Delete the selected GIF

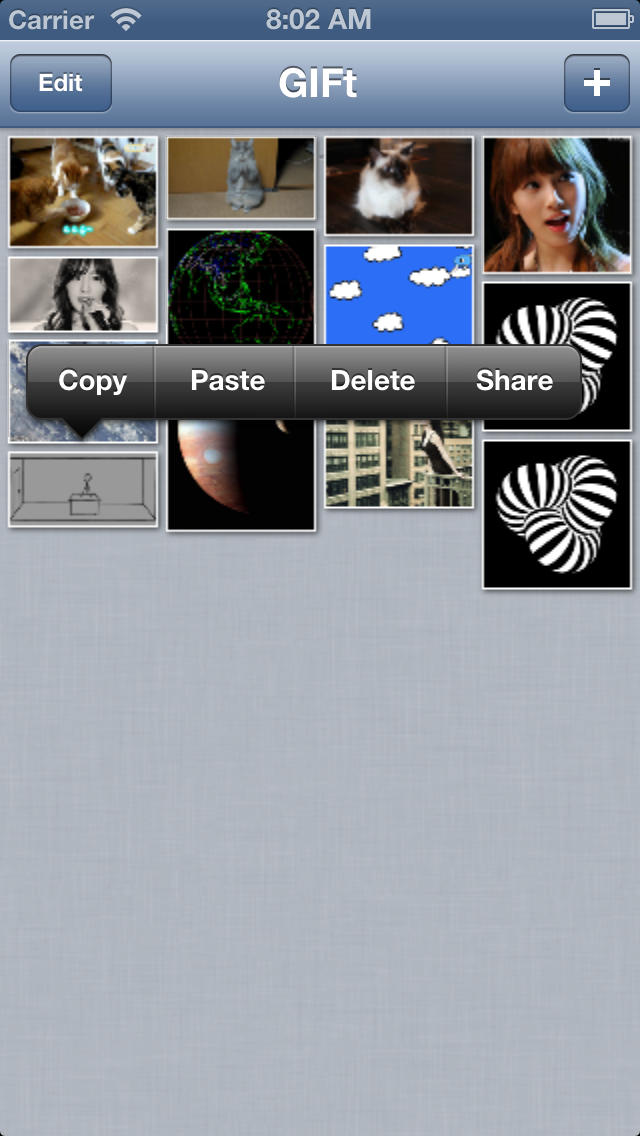(373, 381)
